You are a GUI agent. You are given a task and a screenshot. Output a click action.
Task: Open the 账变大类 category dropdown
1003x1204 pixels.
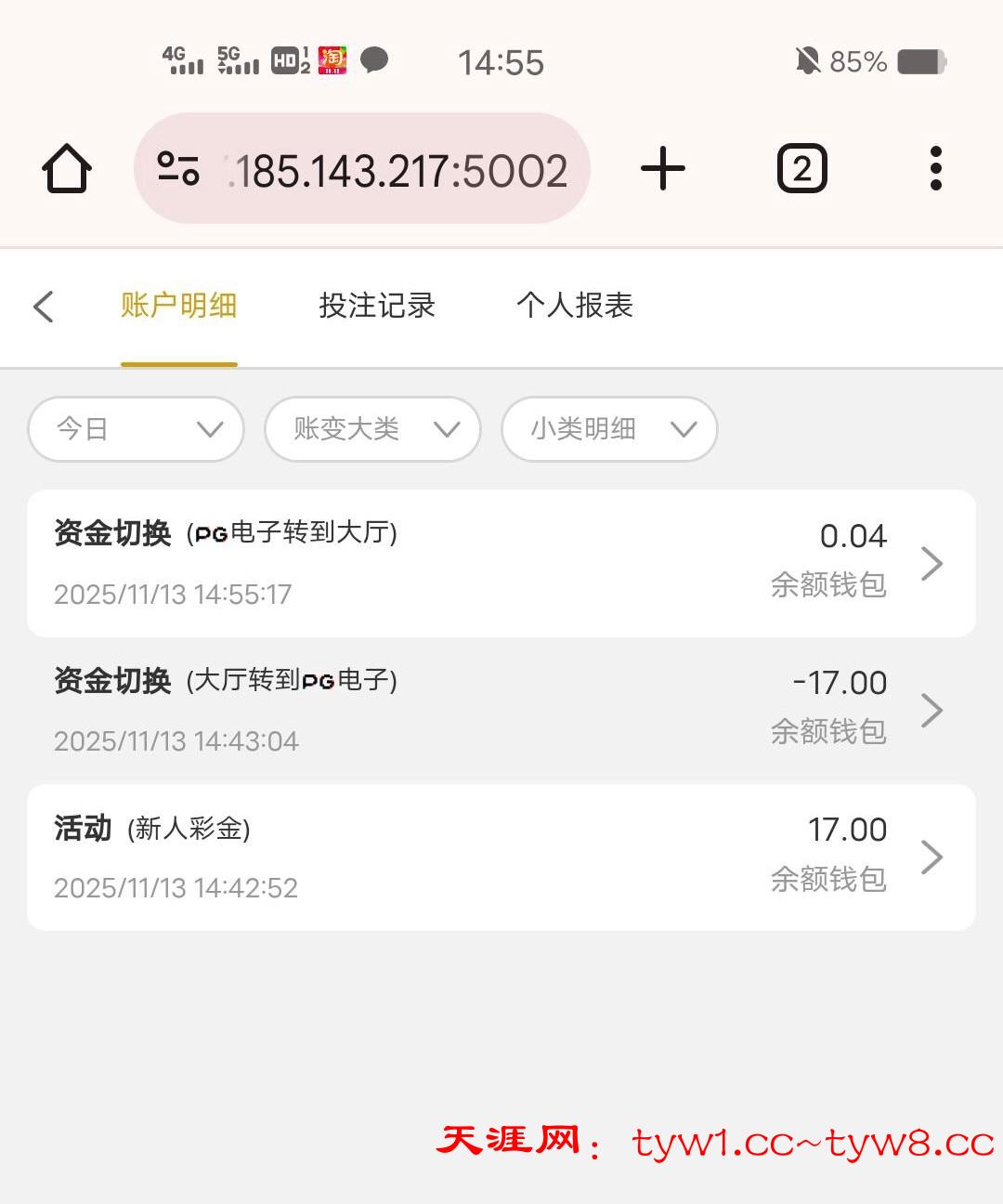(x=372, y=429)
